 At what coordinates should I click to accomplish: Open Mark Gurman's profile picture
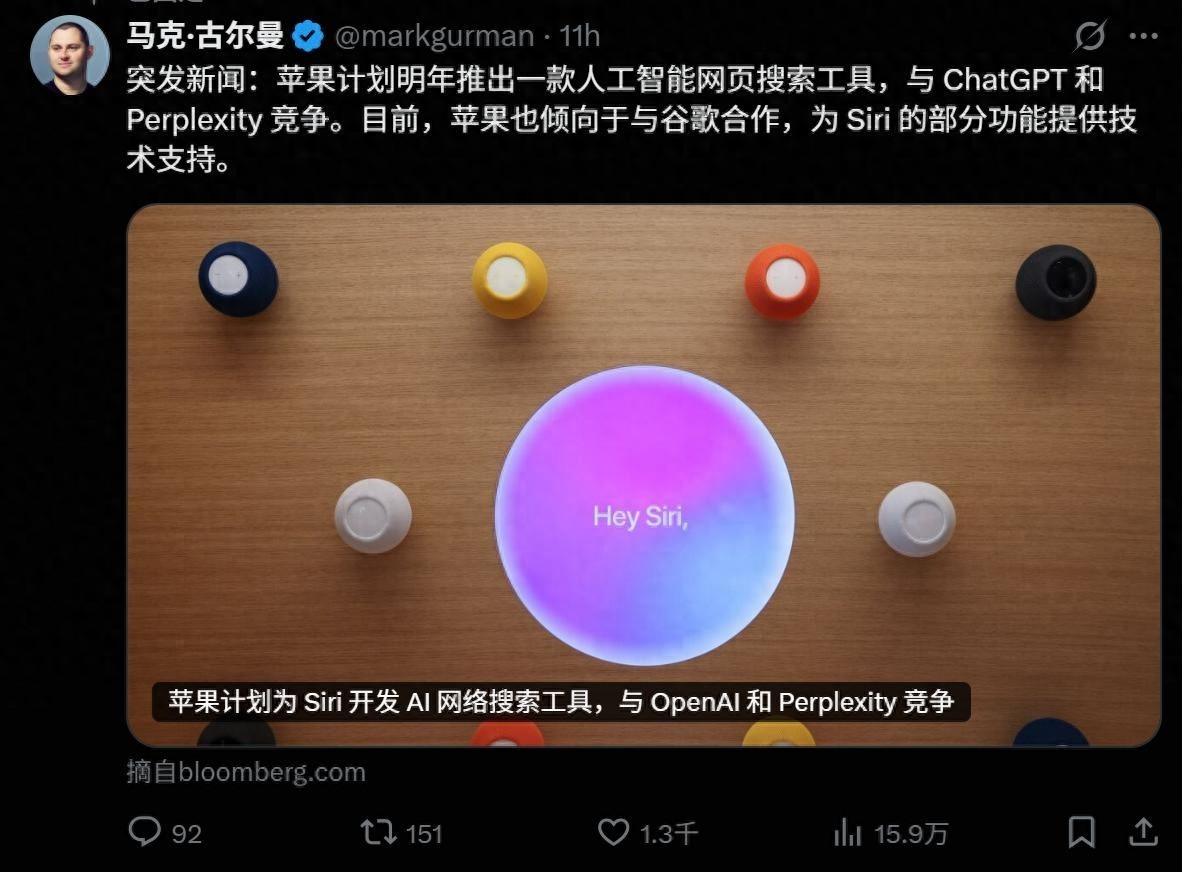(69, 56)
